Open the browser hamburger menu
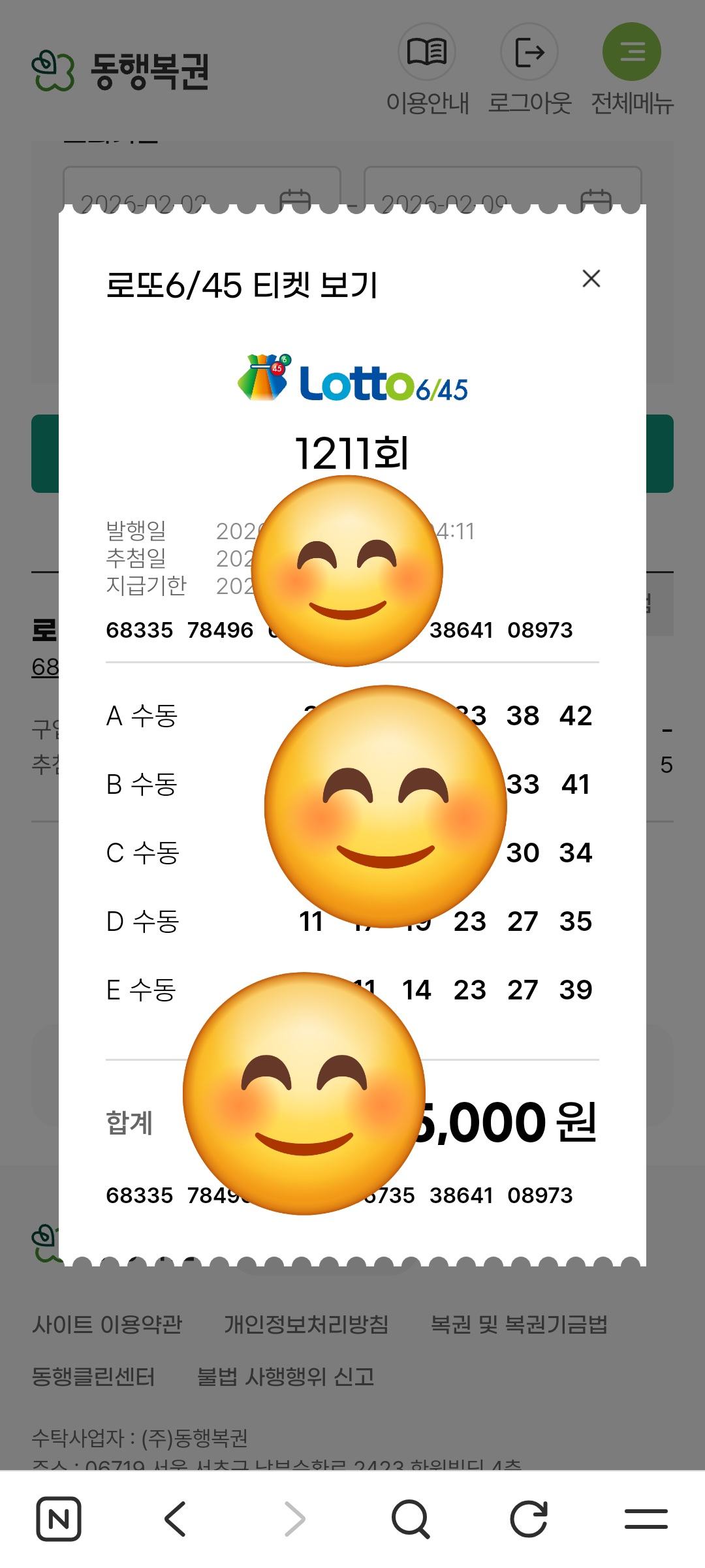The width and height of the screenshot is (705, 1568). pos(646,1519)
